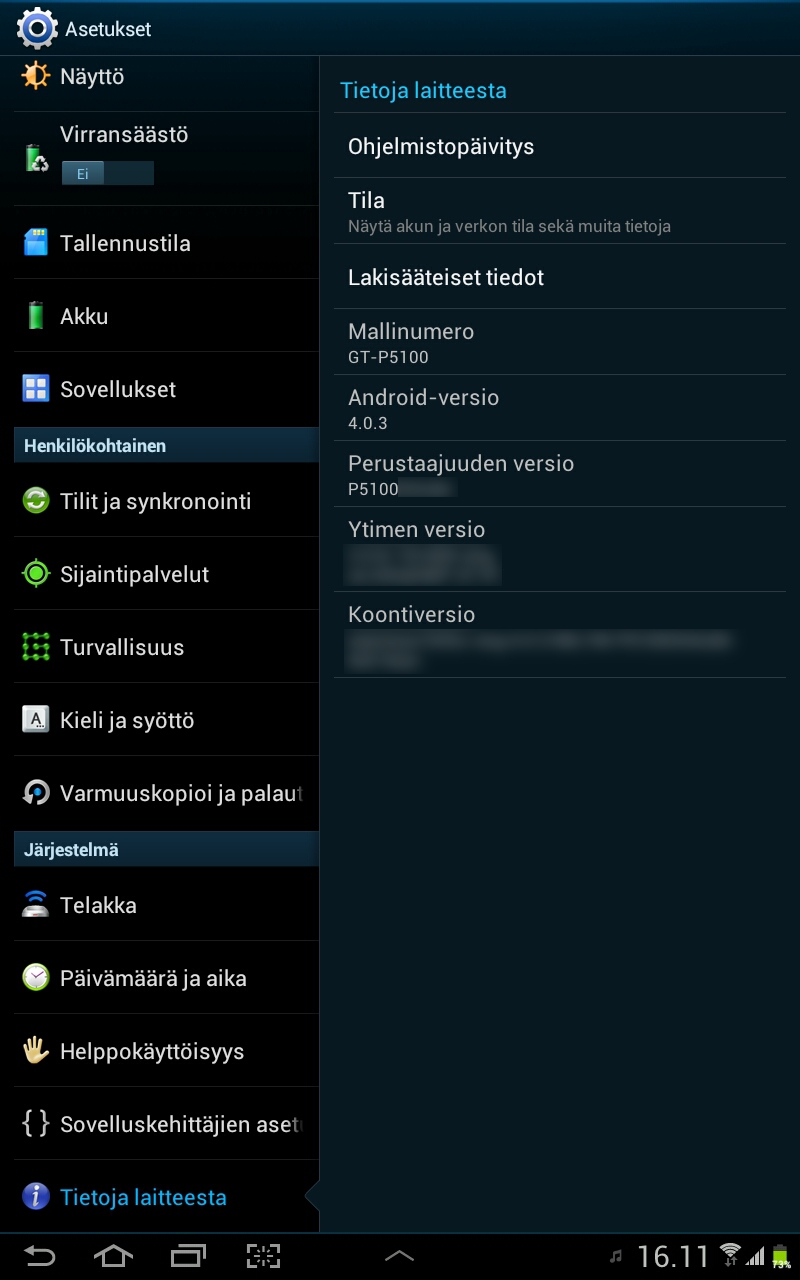Open Näyttö display settings
800x1280 pixels.
pos(166,78)
